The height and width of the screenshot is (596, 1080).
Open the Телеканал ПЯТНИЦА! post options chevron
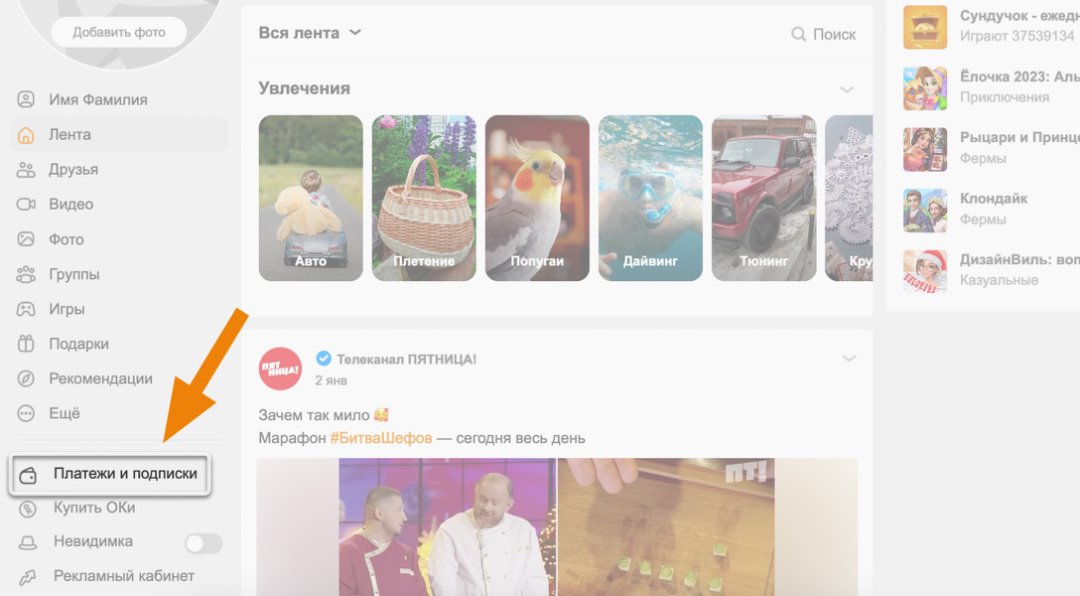(x=849, y=358)
